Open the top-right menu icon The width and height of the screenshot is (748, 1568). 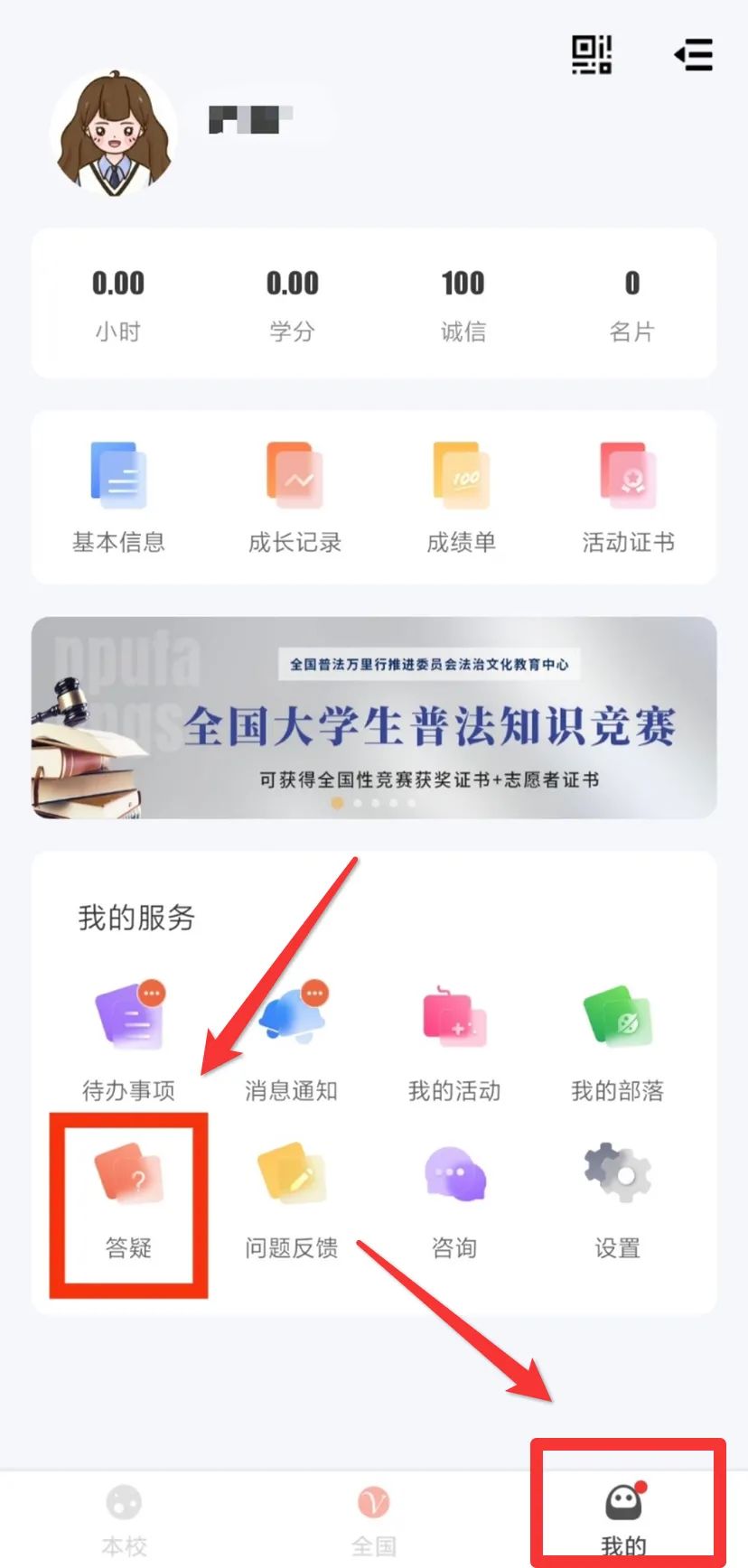(x=694, y=55)
